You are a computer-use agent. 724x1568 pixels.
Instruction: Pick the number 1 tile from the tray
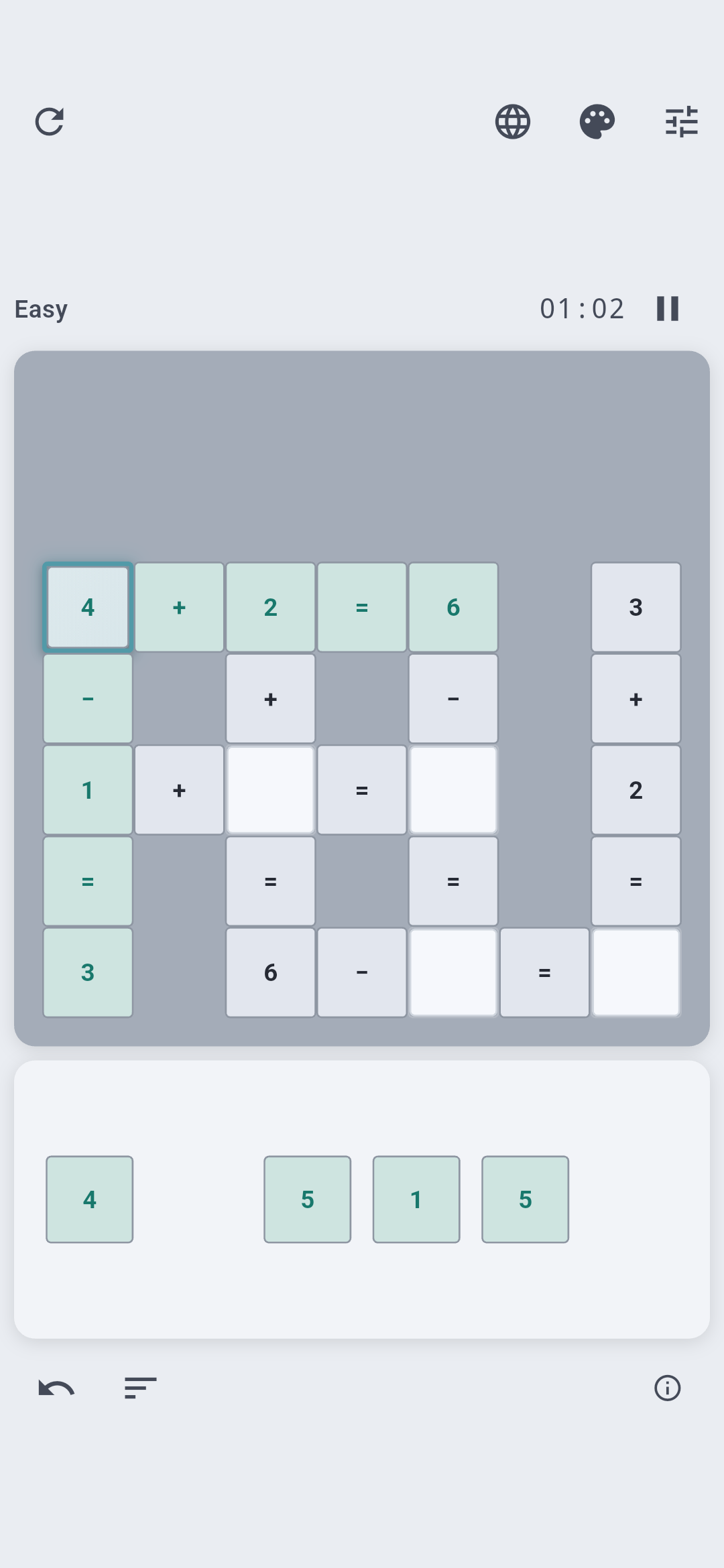click(416, 1199)
